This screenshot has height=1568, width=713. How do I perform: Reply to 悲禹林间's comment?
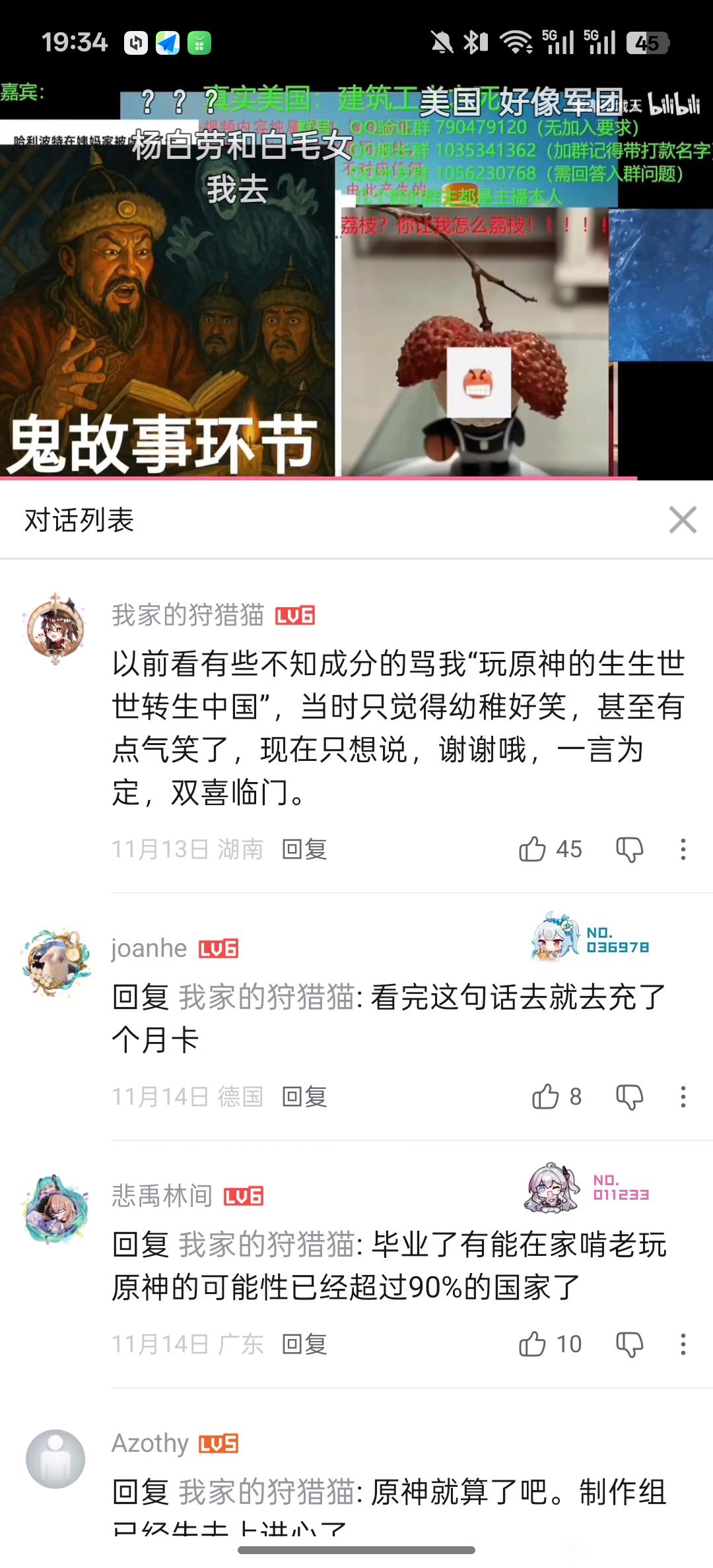point(304,1344)
